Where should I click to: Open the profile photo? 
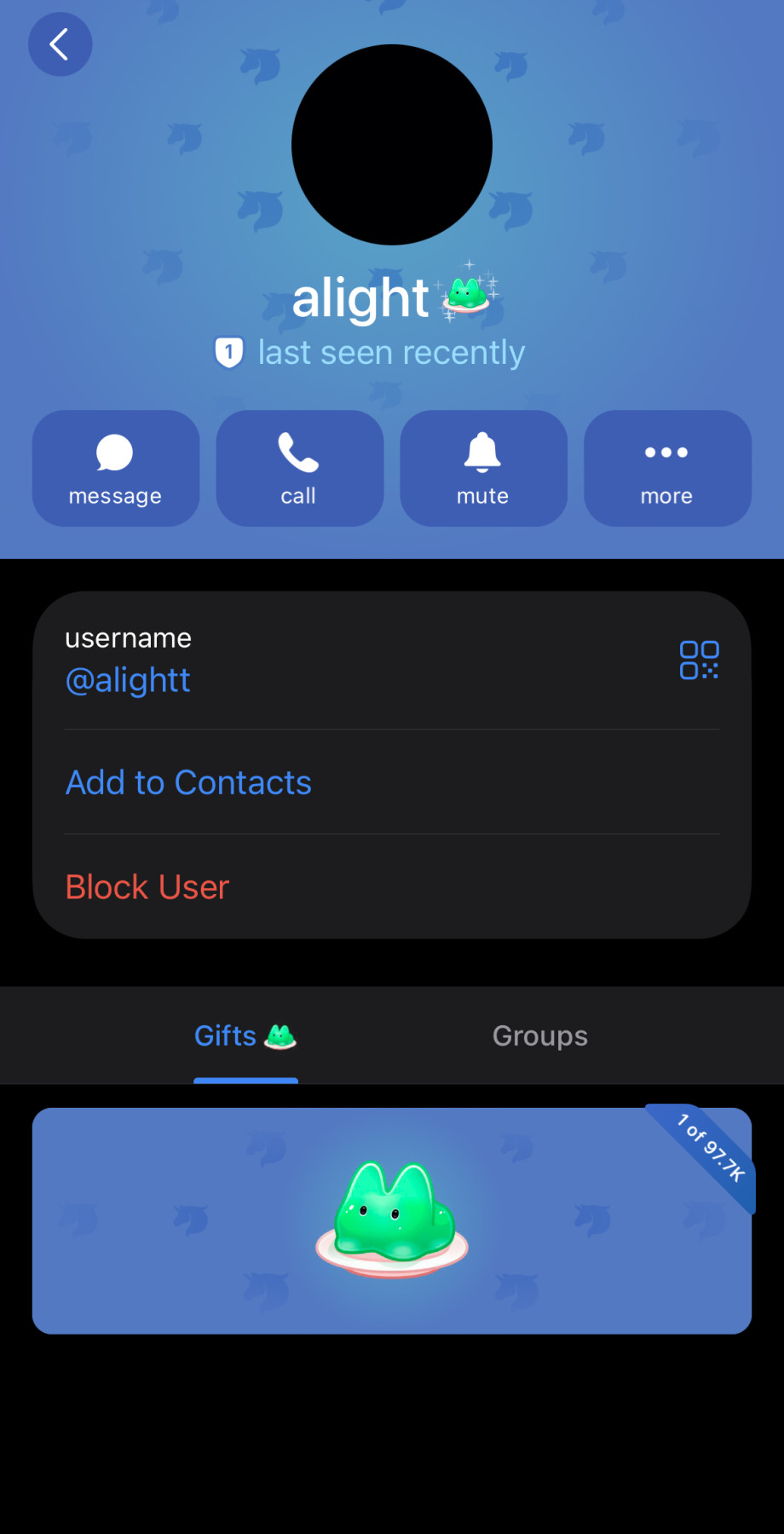[392, 145]
